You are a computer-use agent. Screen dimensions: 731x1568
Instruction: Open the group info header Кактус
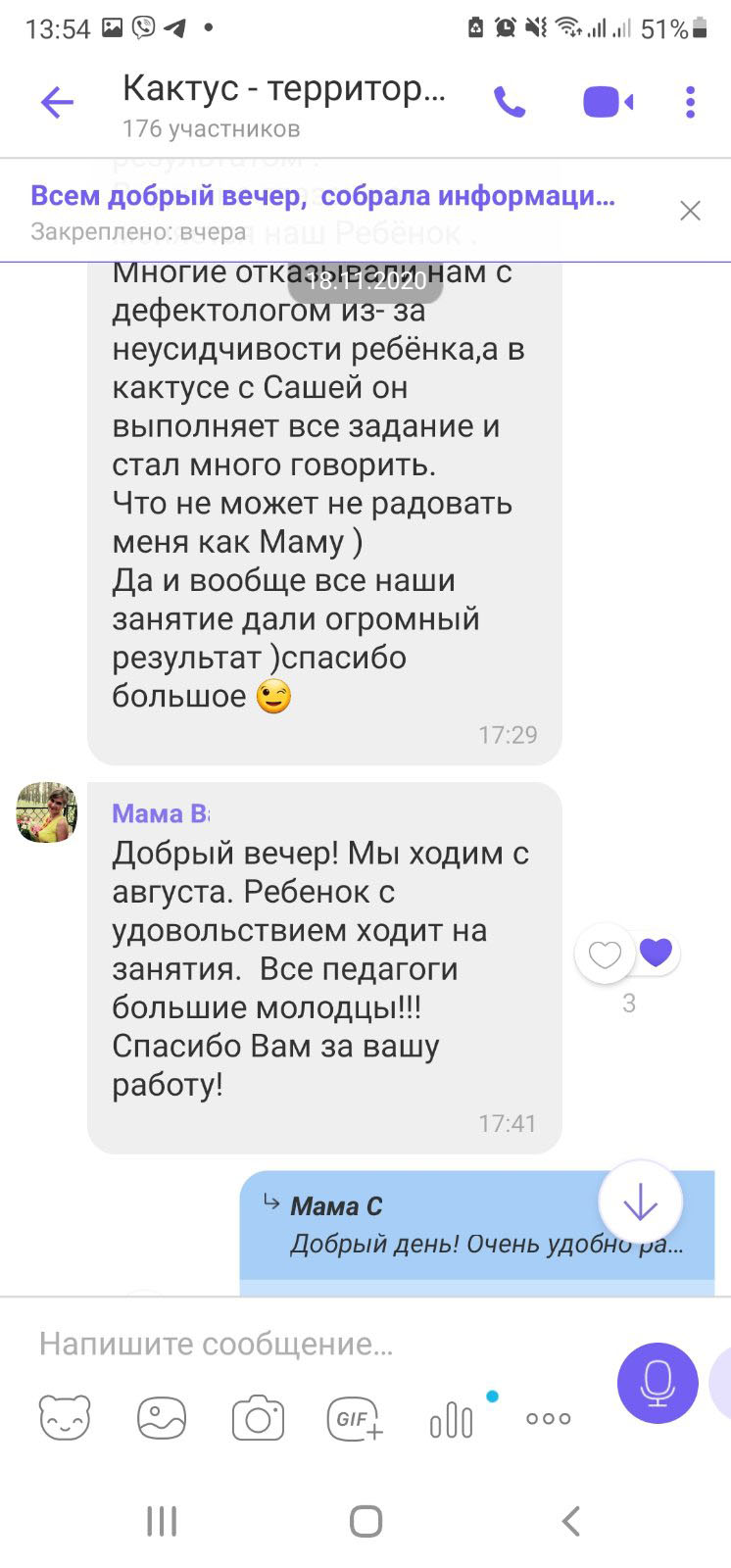(x=284, y=104)
